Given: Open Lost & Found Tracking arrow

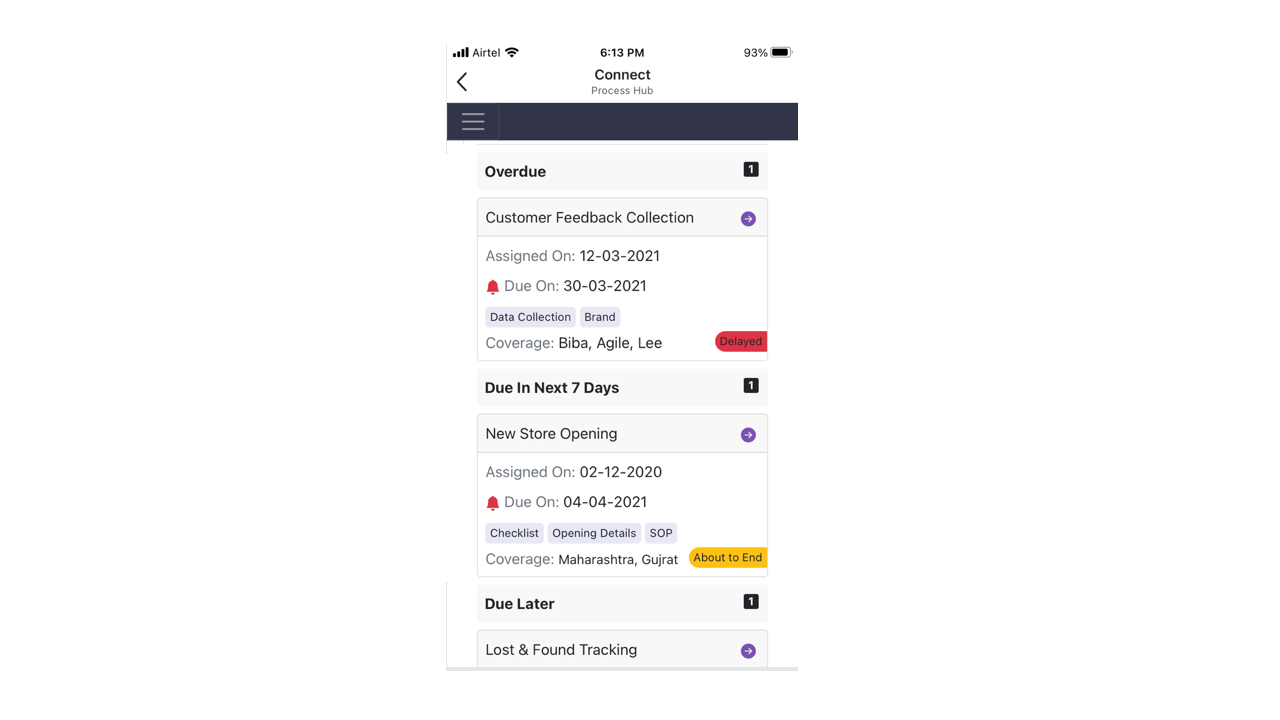Looking at the screenshot, I should [748, 651].
